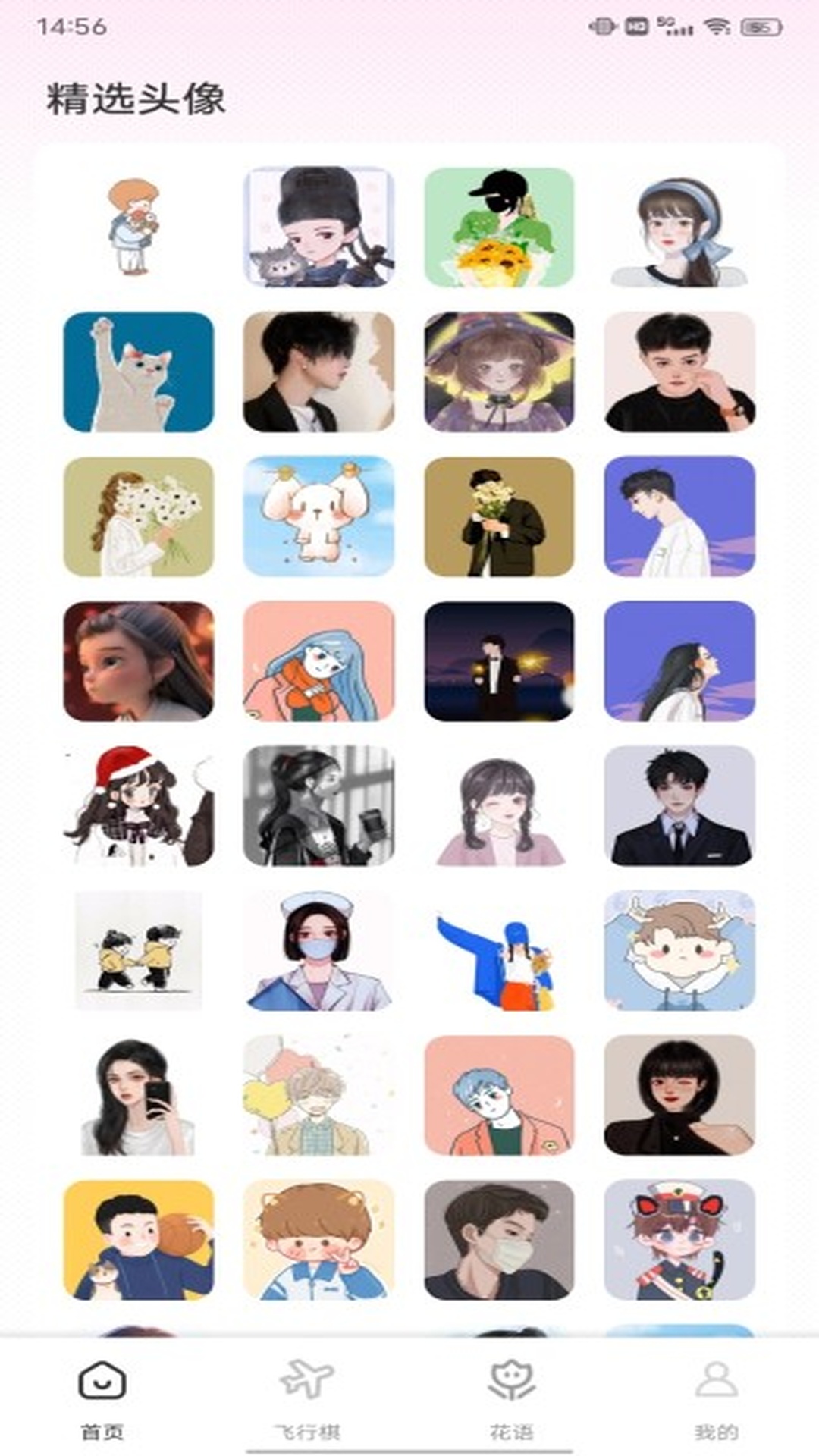The width and height of the screenshot is (819, 1456).
Task: Choose the boy holding basketball avatar
Action: [139, 1240]
